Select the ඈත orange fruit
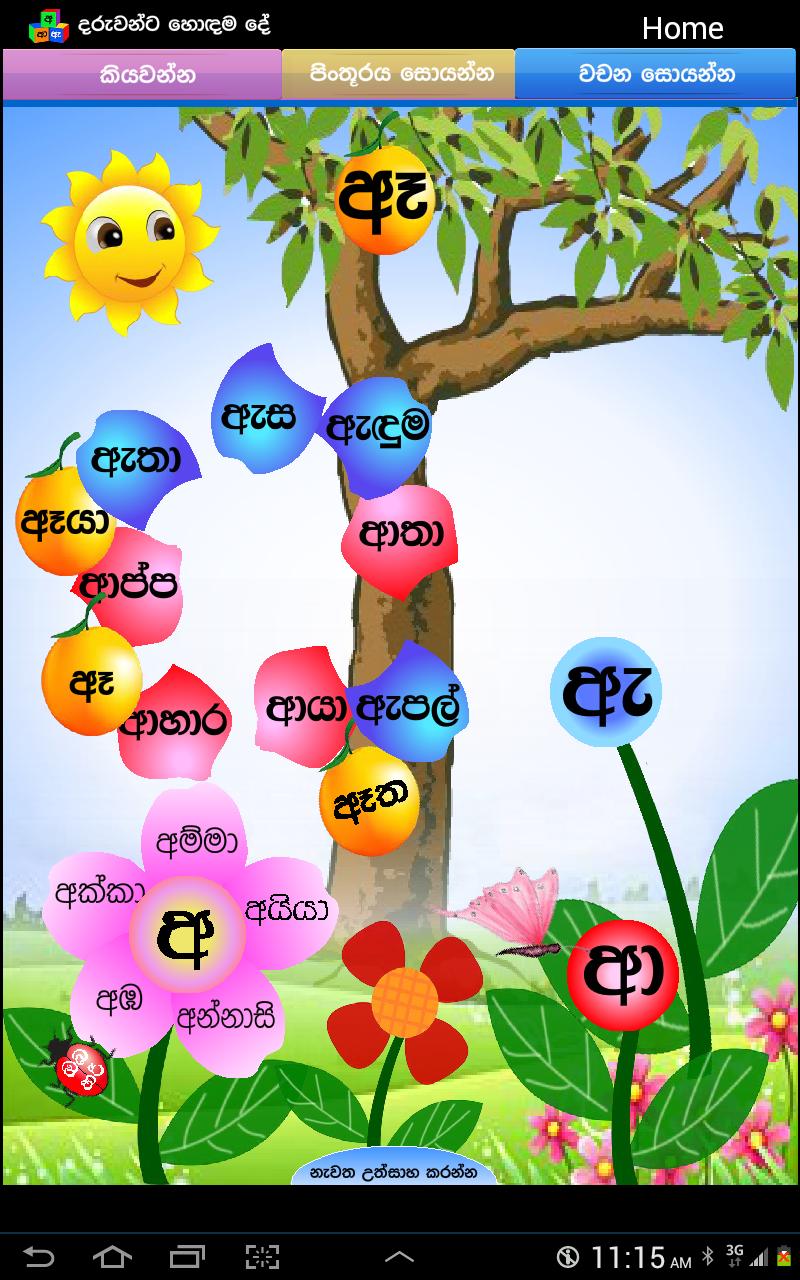 (x=368, y=800)
